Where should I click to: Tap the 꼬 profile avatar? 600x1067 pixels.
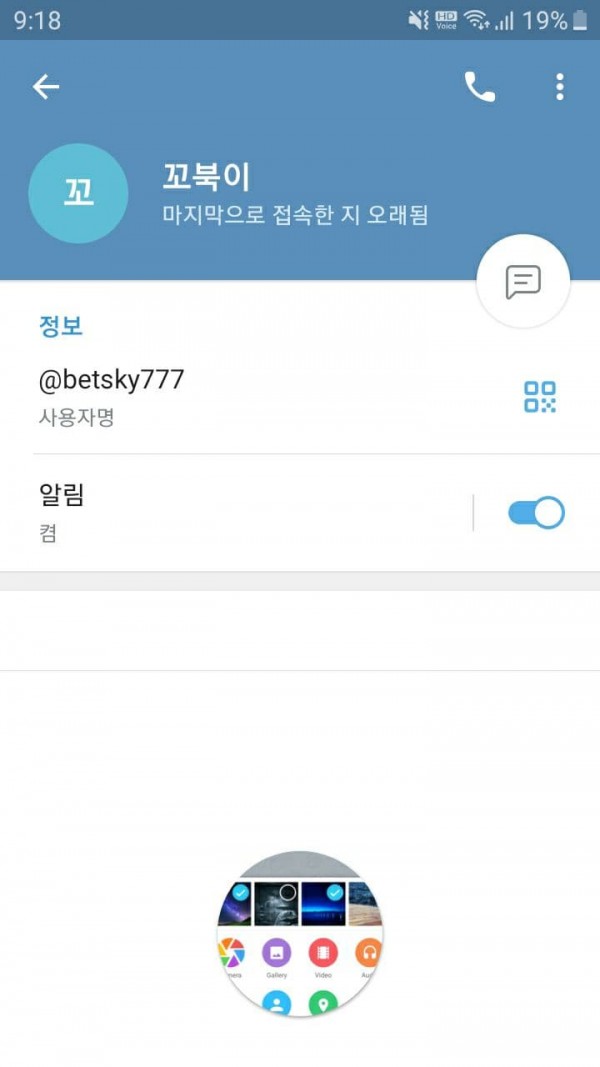(78, 193)
